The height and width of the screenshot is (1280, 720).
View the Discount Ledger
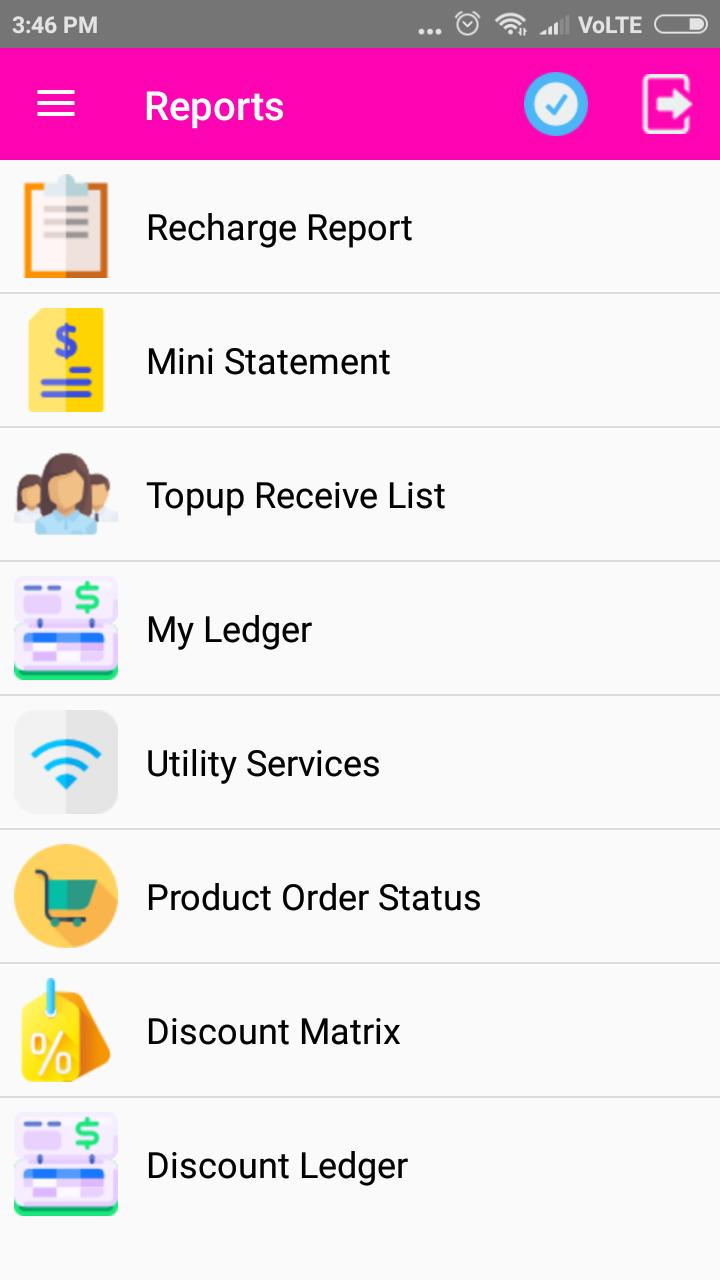[277, 1166]
